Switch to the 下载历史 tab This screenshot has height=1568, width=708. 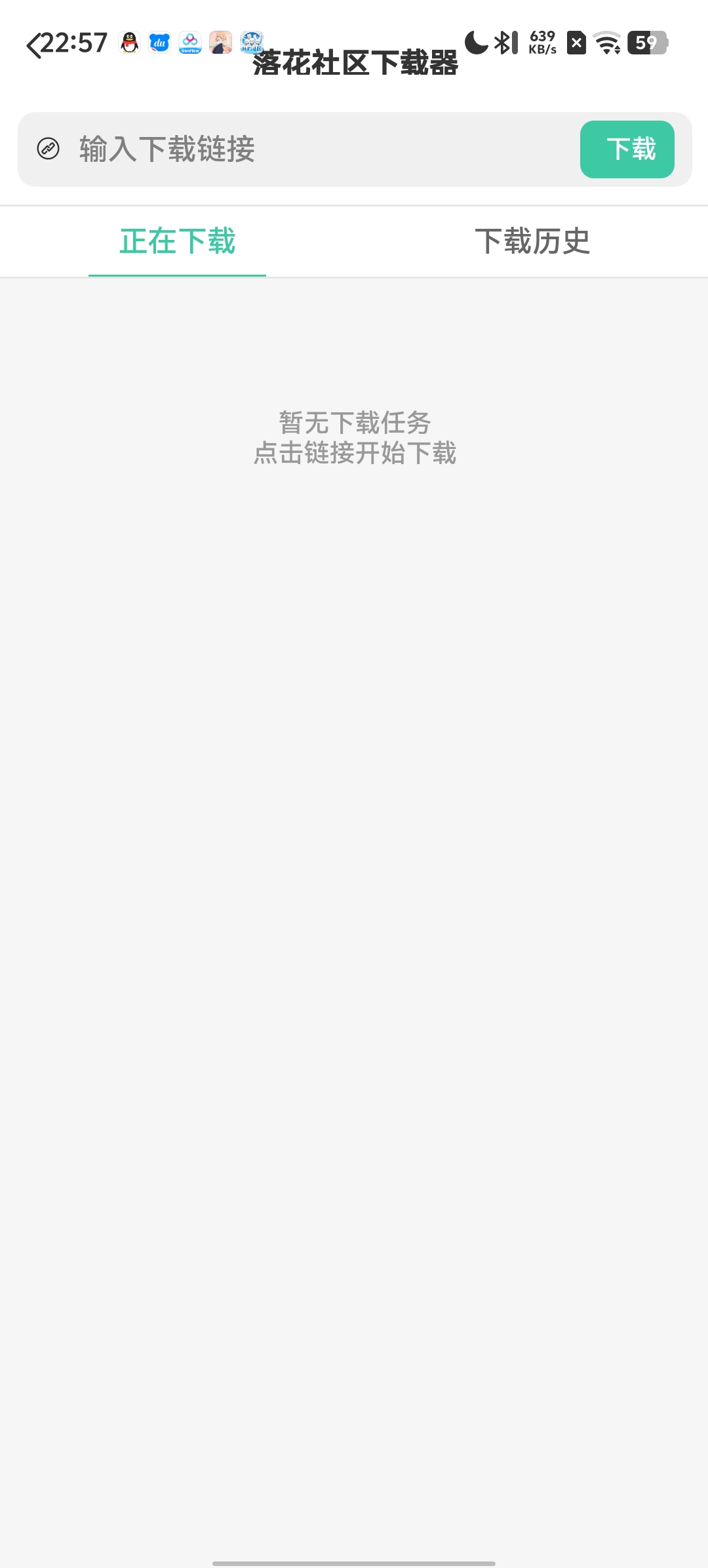(532, 241)
